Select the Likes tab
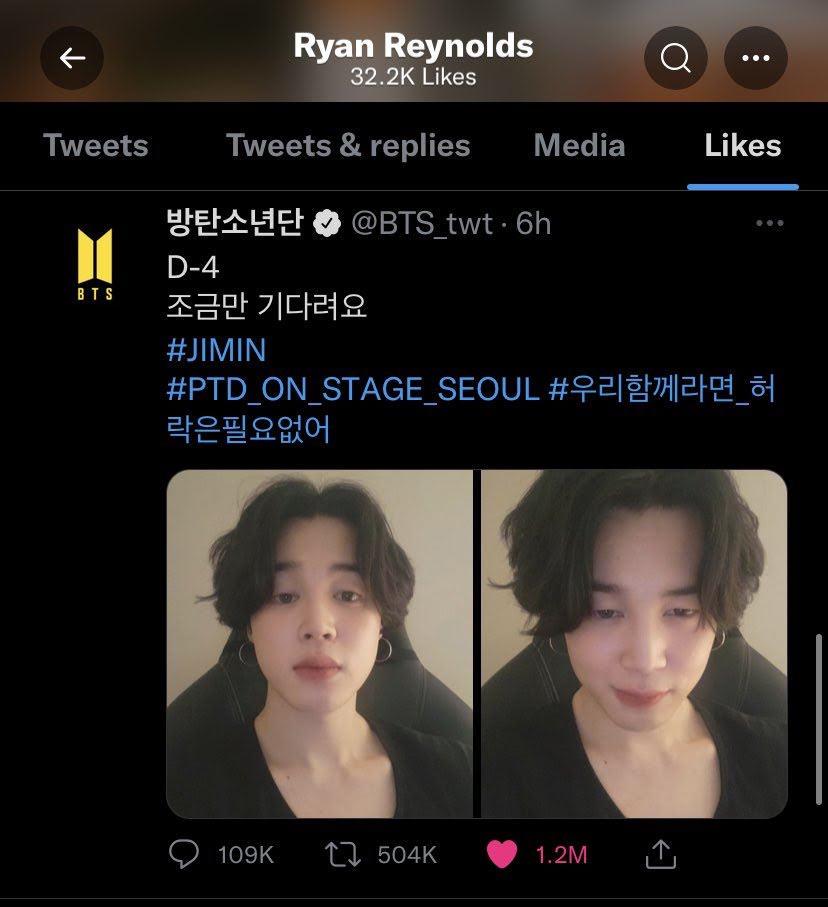 click(742, 146)
